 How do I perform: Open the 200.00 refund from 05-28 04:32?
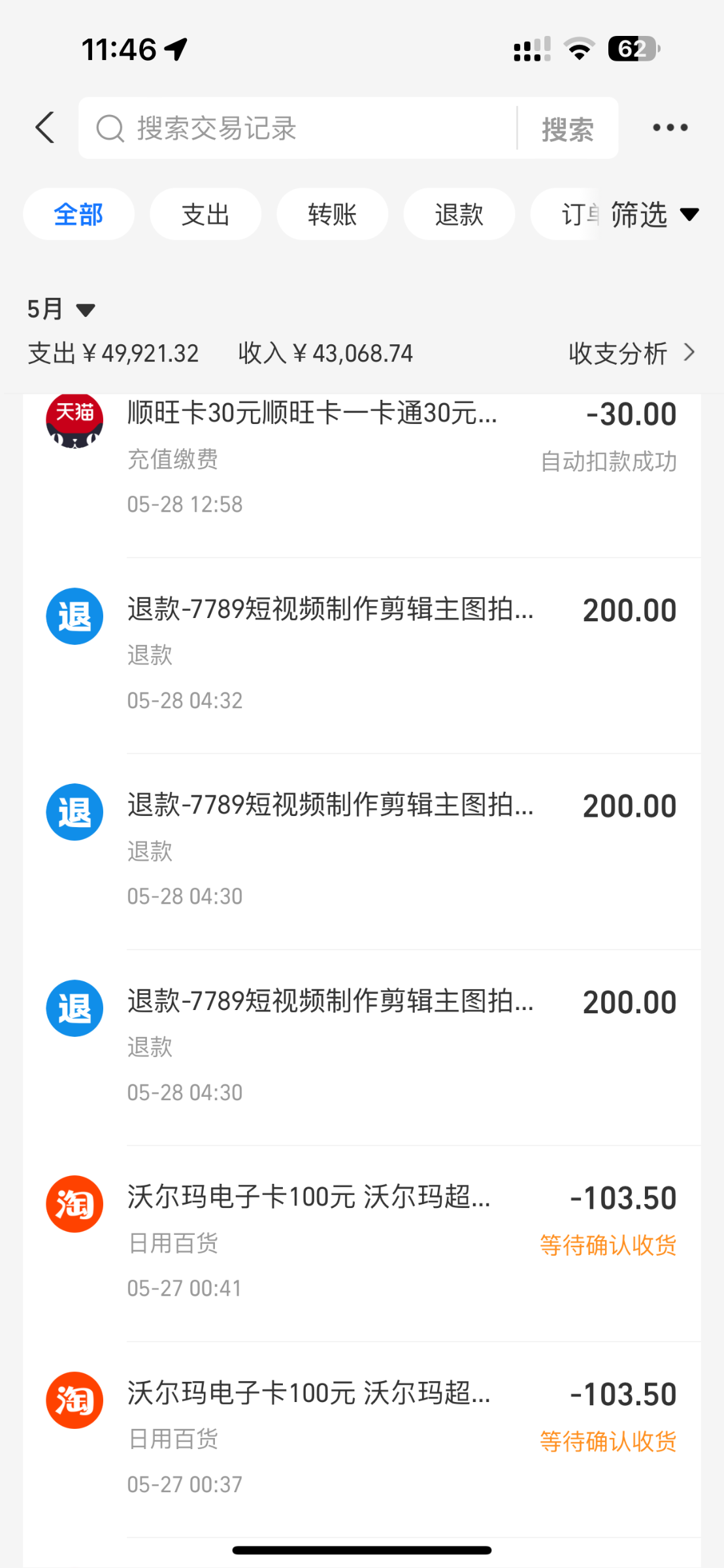click(x=366, y=655)
